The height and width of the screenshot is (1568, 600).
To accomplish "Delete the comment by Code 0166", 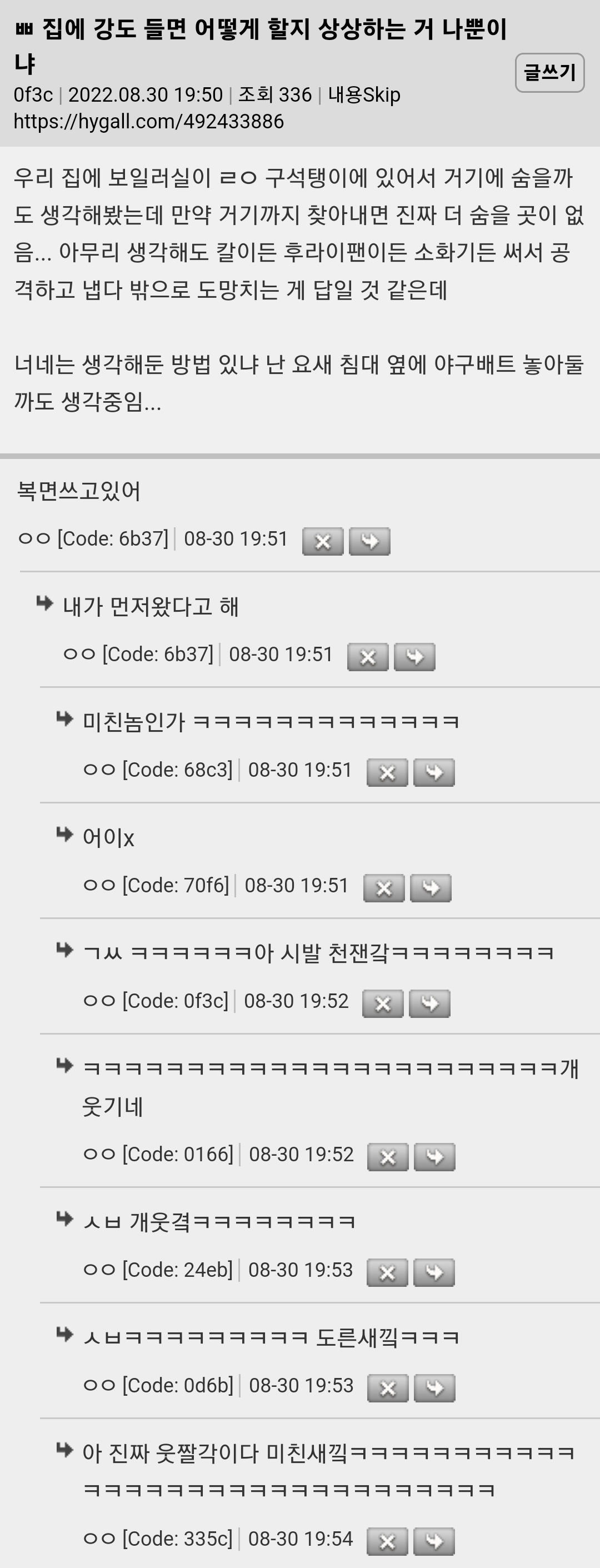I will click(388, 1157).
